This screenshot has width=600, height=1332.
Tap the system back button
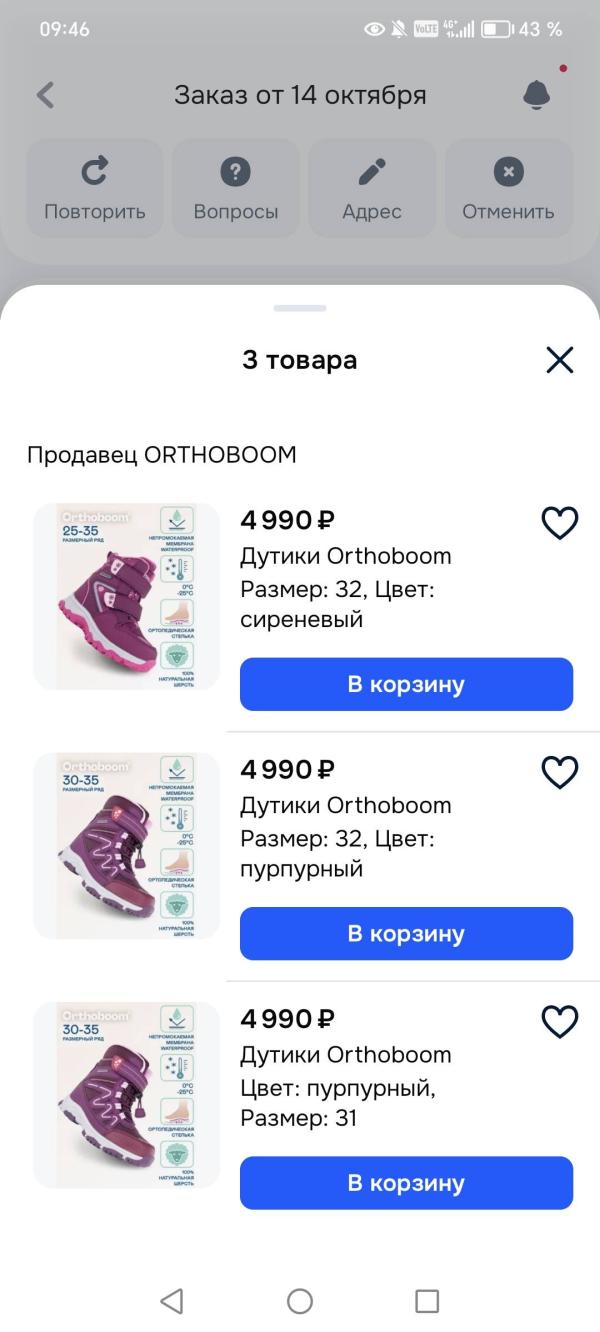click(172, 1300)
